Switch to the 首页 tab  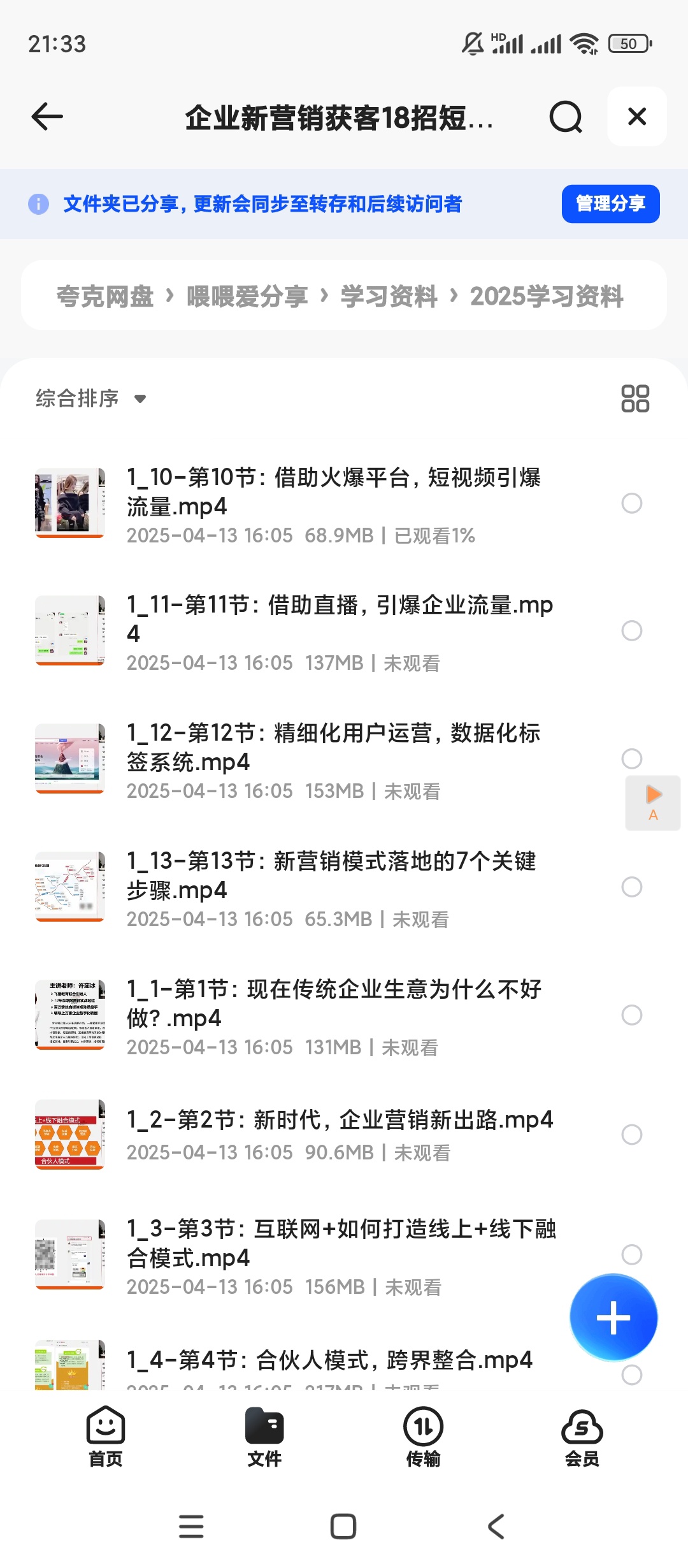[x=106, y=1437]
